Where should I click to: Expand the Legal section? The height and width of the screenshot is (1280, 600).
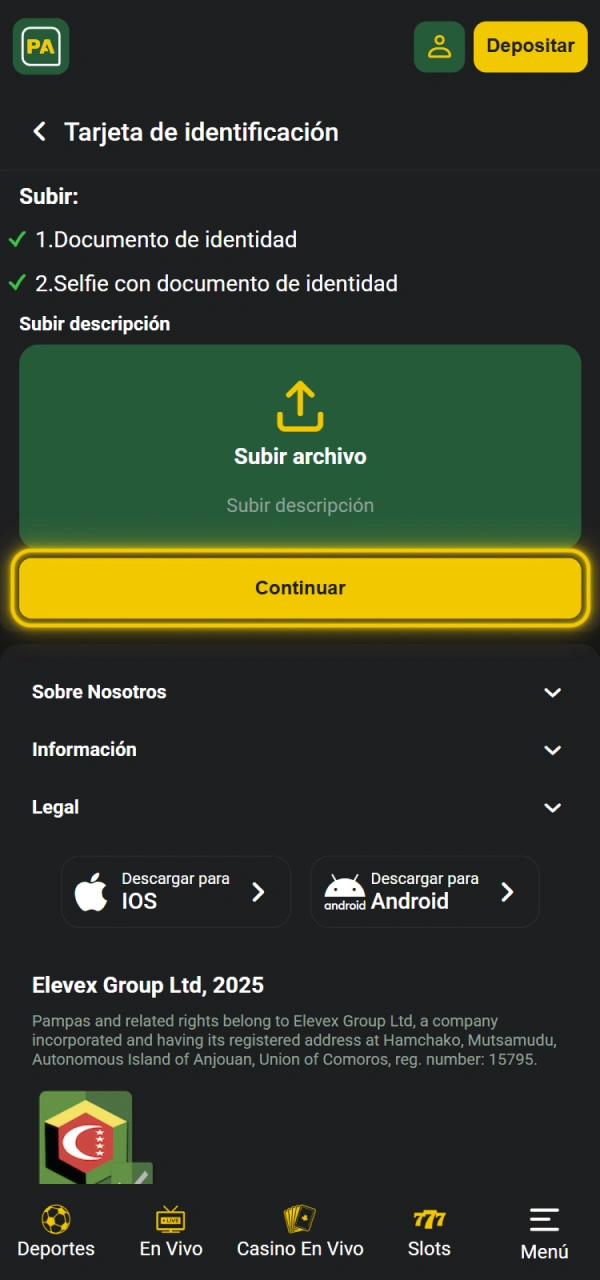click(300, 807)
